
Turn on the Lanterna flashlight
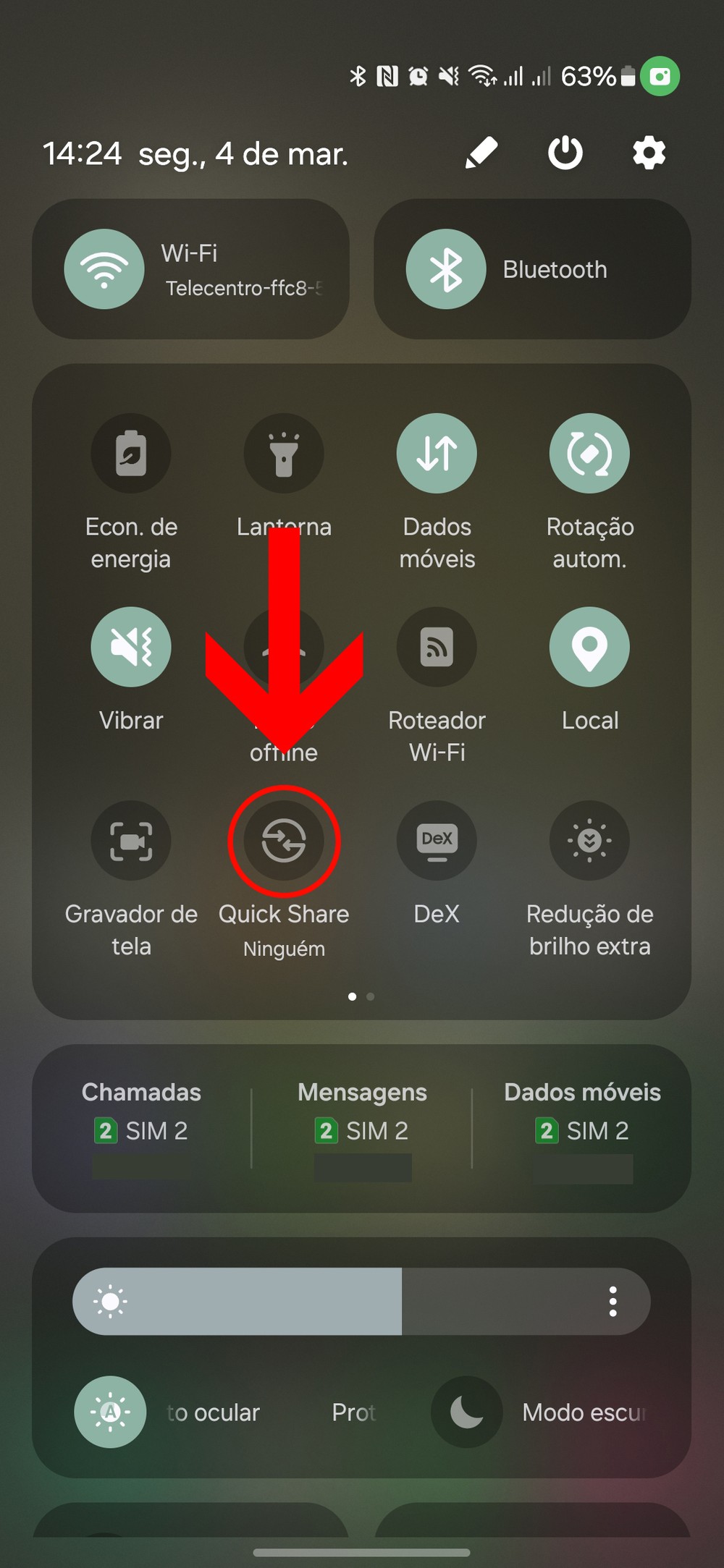point(284,454)
